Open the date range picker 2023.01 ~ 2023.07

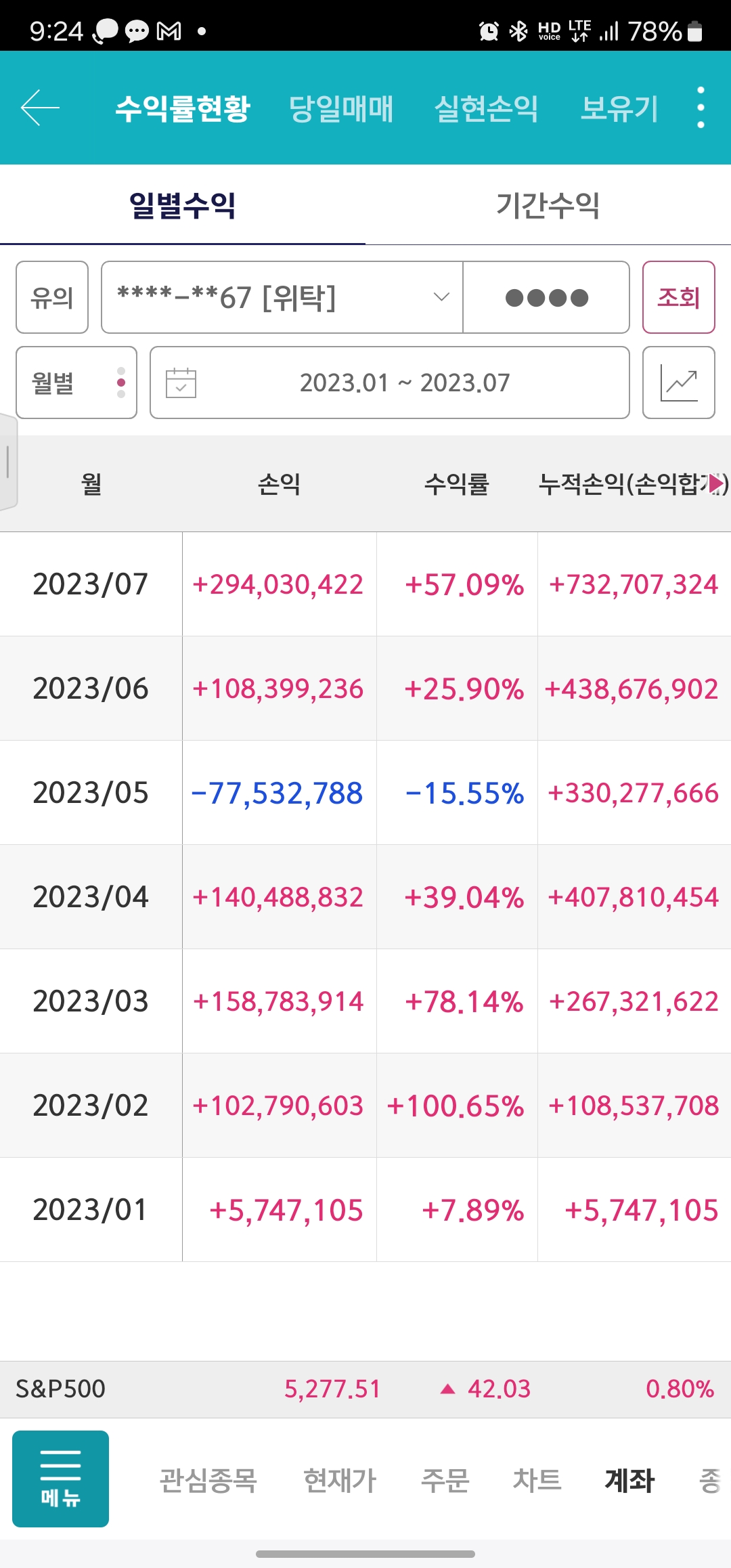390,383
